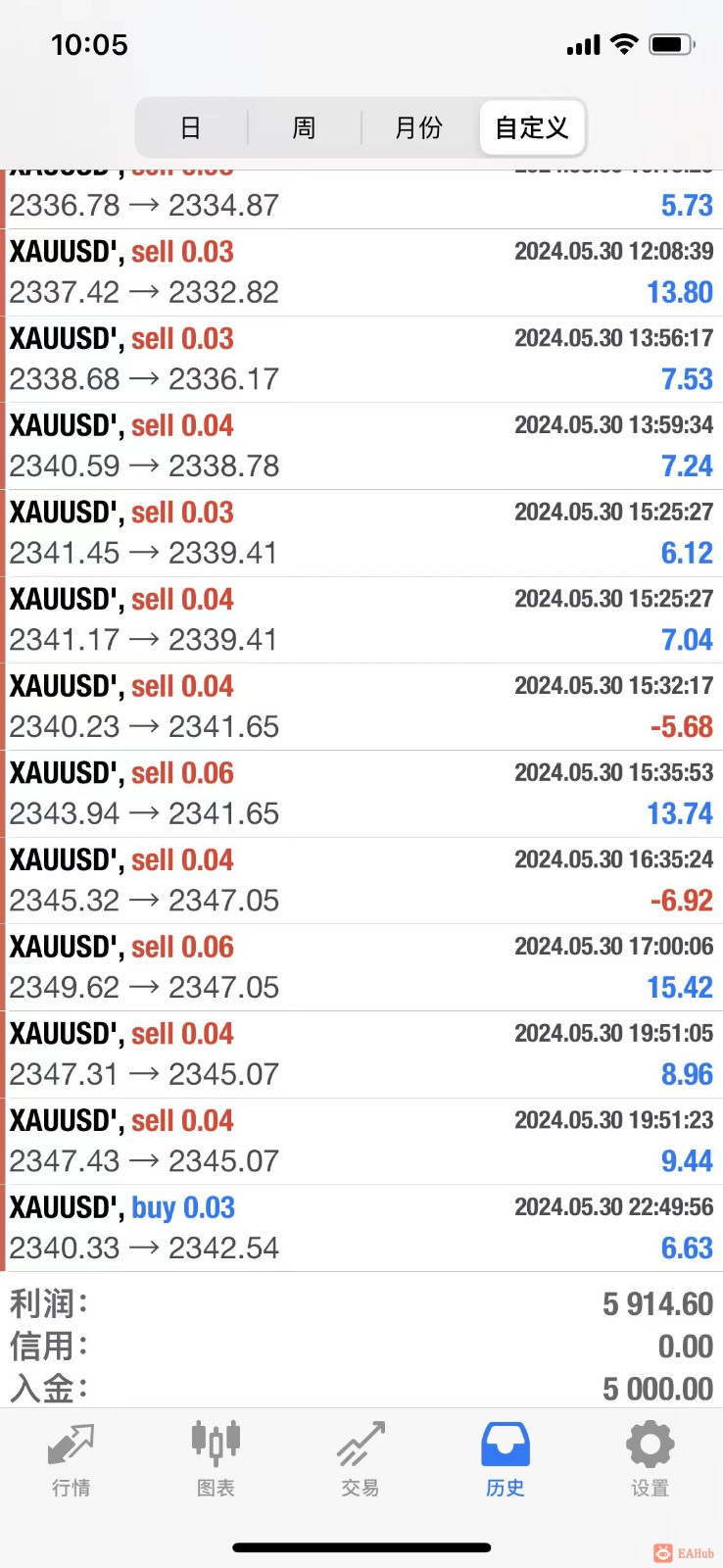Open the buy 0.03 trade at 22:49:56

(x=361, y=1228)
